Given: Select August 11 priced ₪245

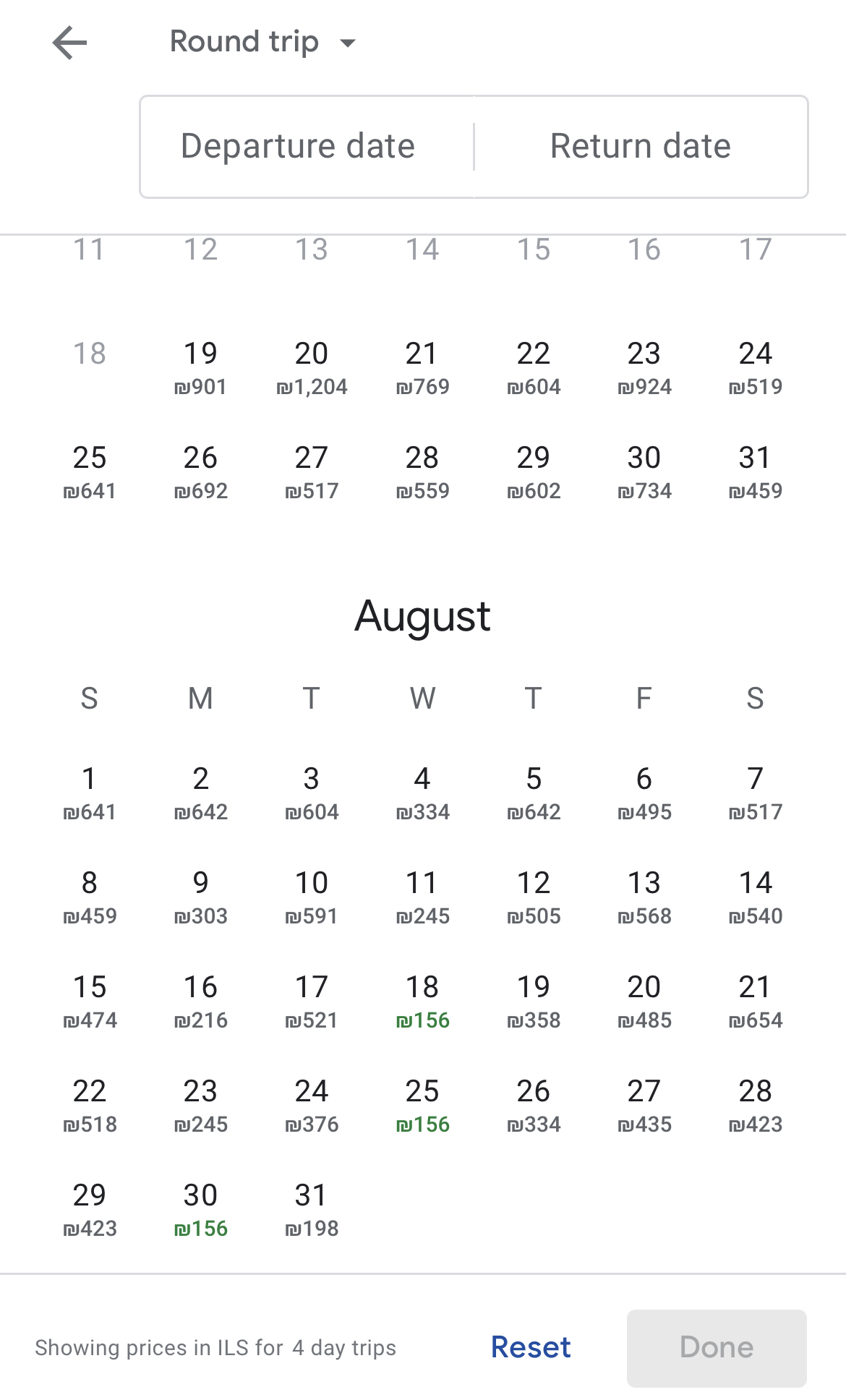Looking at the screenshot, I should pyautogui.click(x=423, y=897).
